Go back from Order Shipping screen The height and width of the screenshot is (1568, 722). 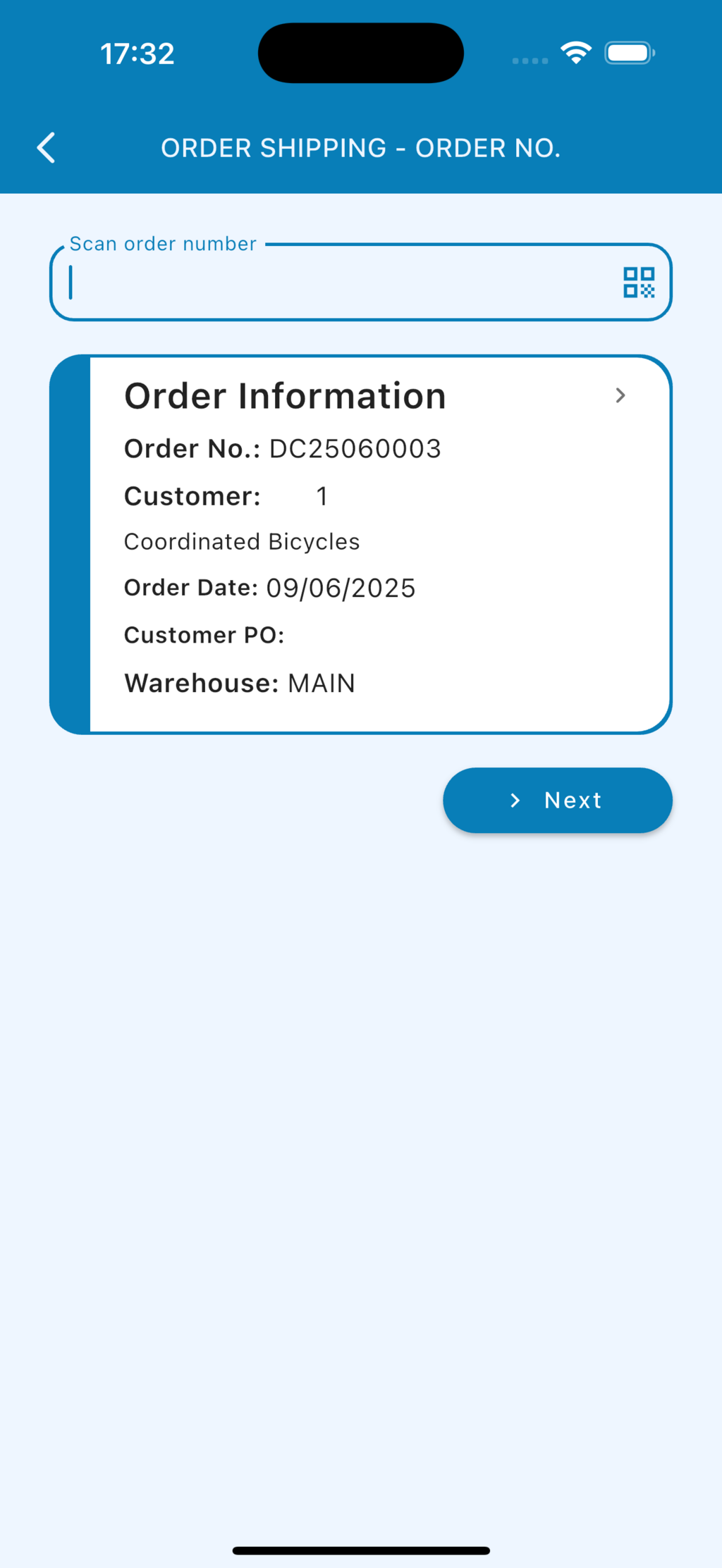click(47, 148)
